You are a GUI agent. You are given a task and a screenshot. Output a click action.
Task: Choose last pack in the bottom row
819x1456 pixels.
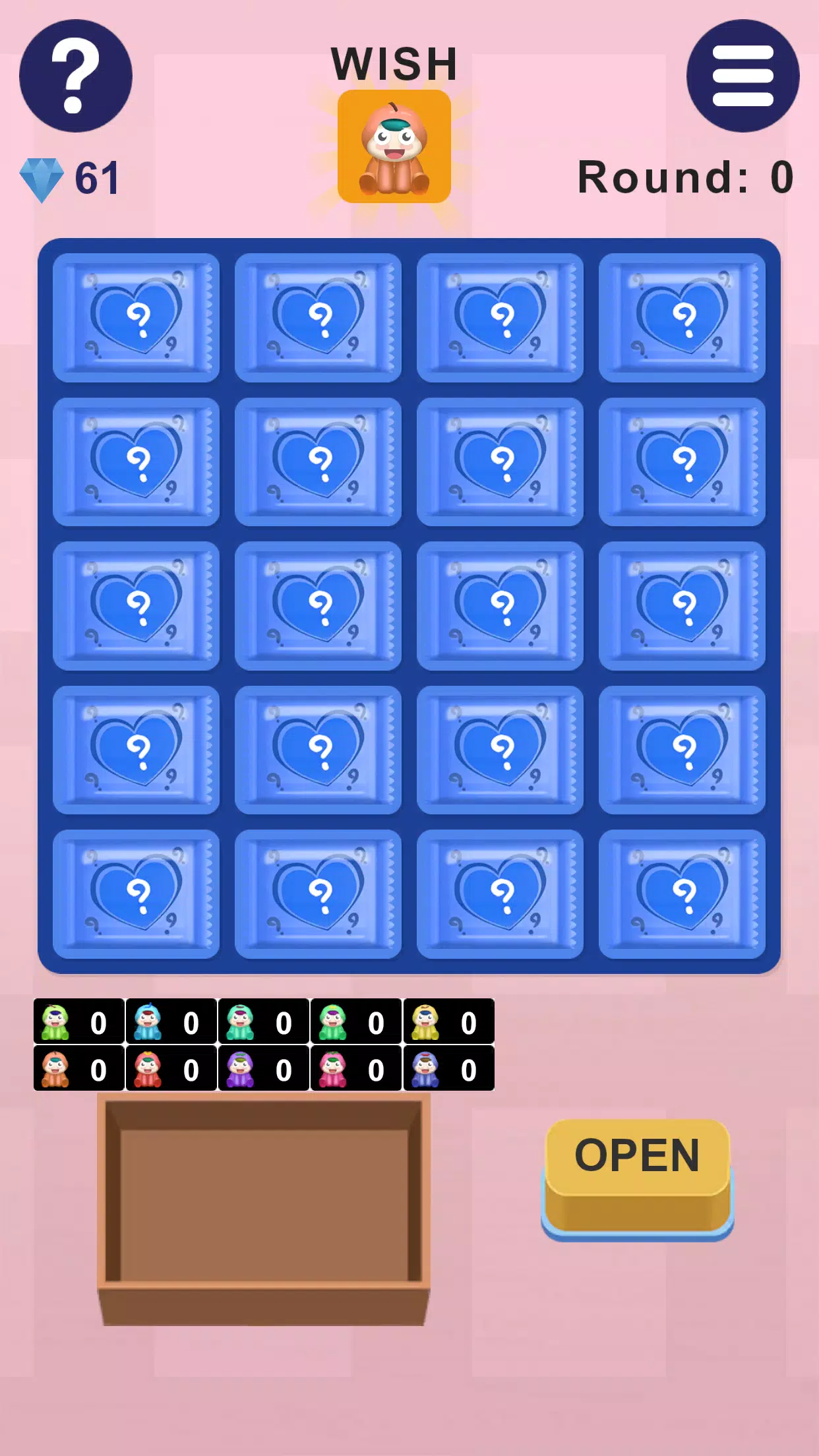click(682, 894)
